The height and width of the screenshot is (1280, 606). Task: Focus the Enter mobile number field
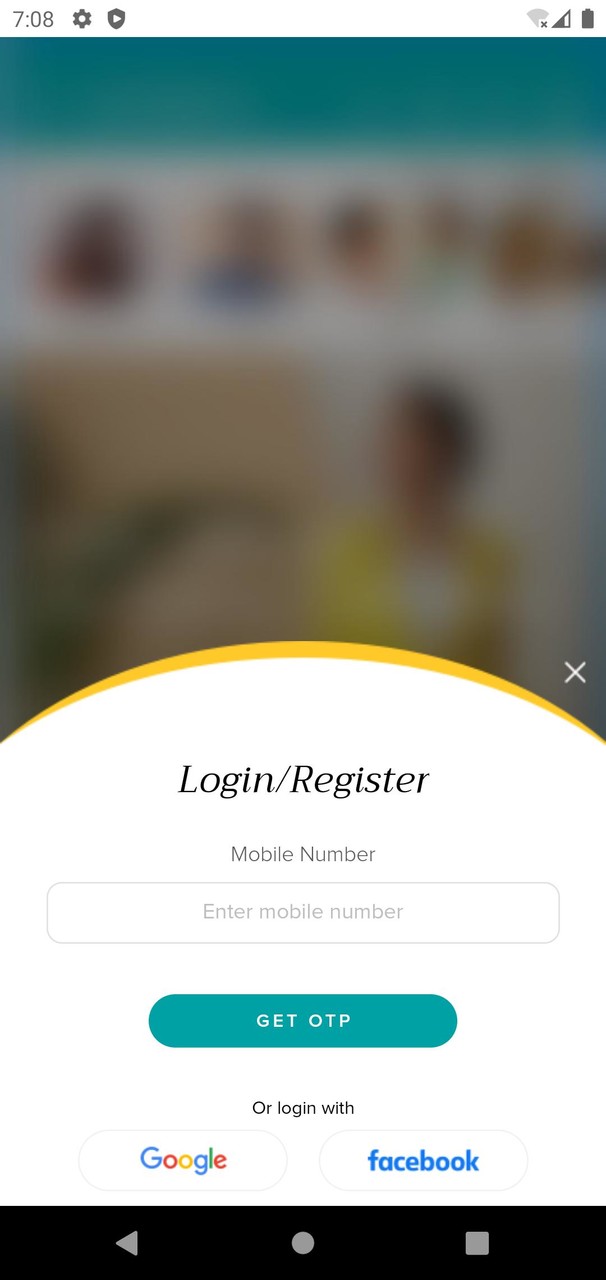pos(303,912)
